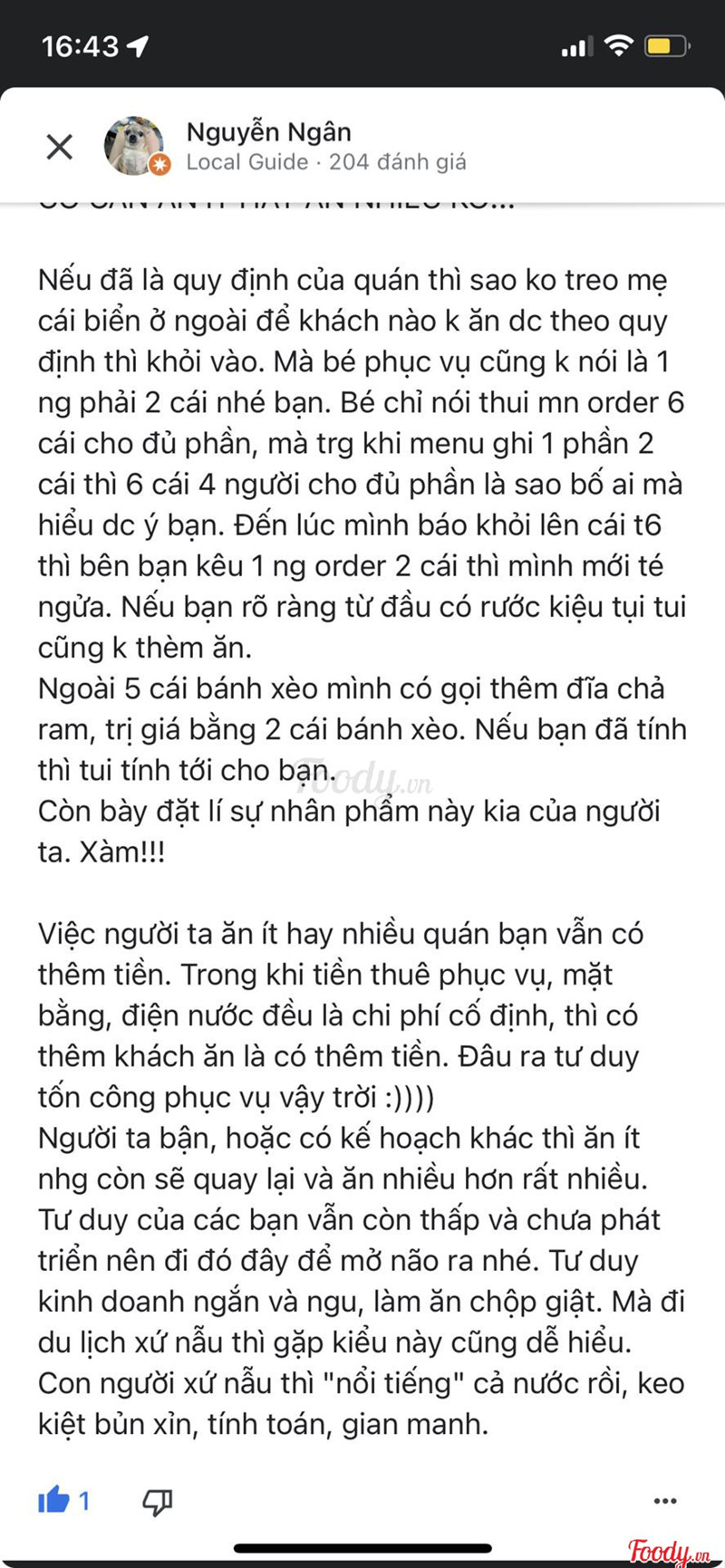This screenshot has width=725, height=1568.
Task: Close the review with the X button
Action: (x=60, y=146)
